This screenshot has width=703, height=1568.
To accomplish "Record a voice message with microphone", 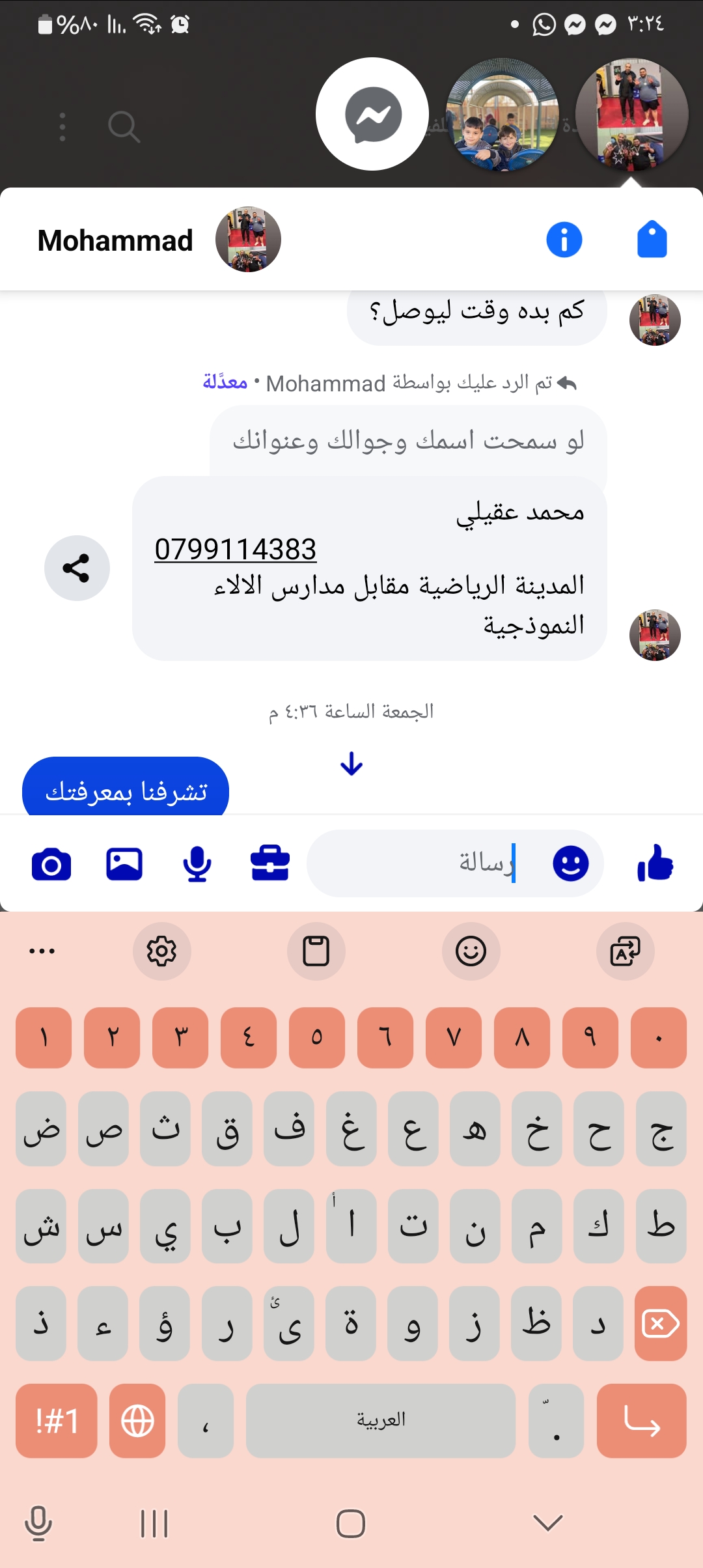I will [197, 864].
